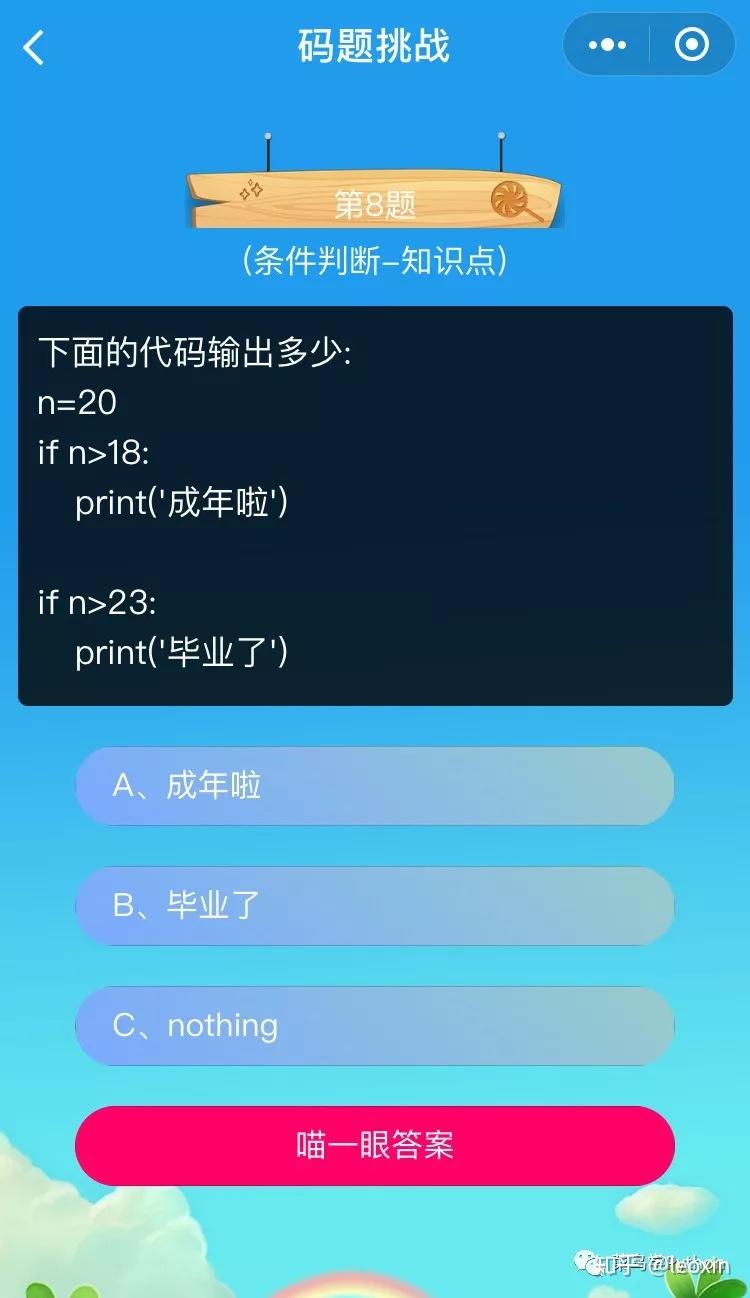
Task: Select answer option B 毕业了
Action: pos(375,906)
